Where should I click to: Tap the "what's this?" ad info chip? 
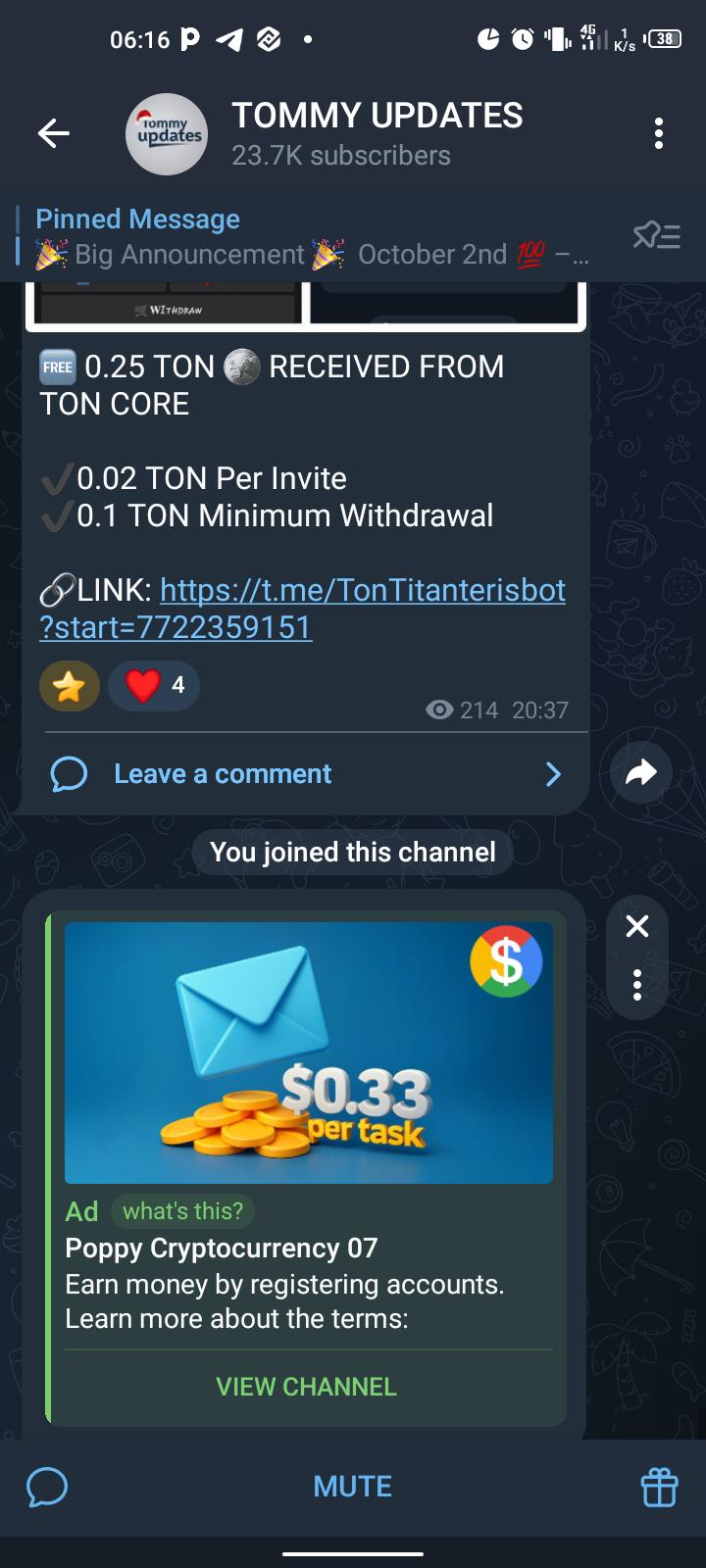182,1211
